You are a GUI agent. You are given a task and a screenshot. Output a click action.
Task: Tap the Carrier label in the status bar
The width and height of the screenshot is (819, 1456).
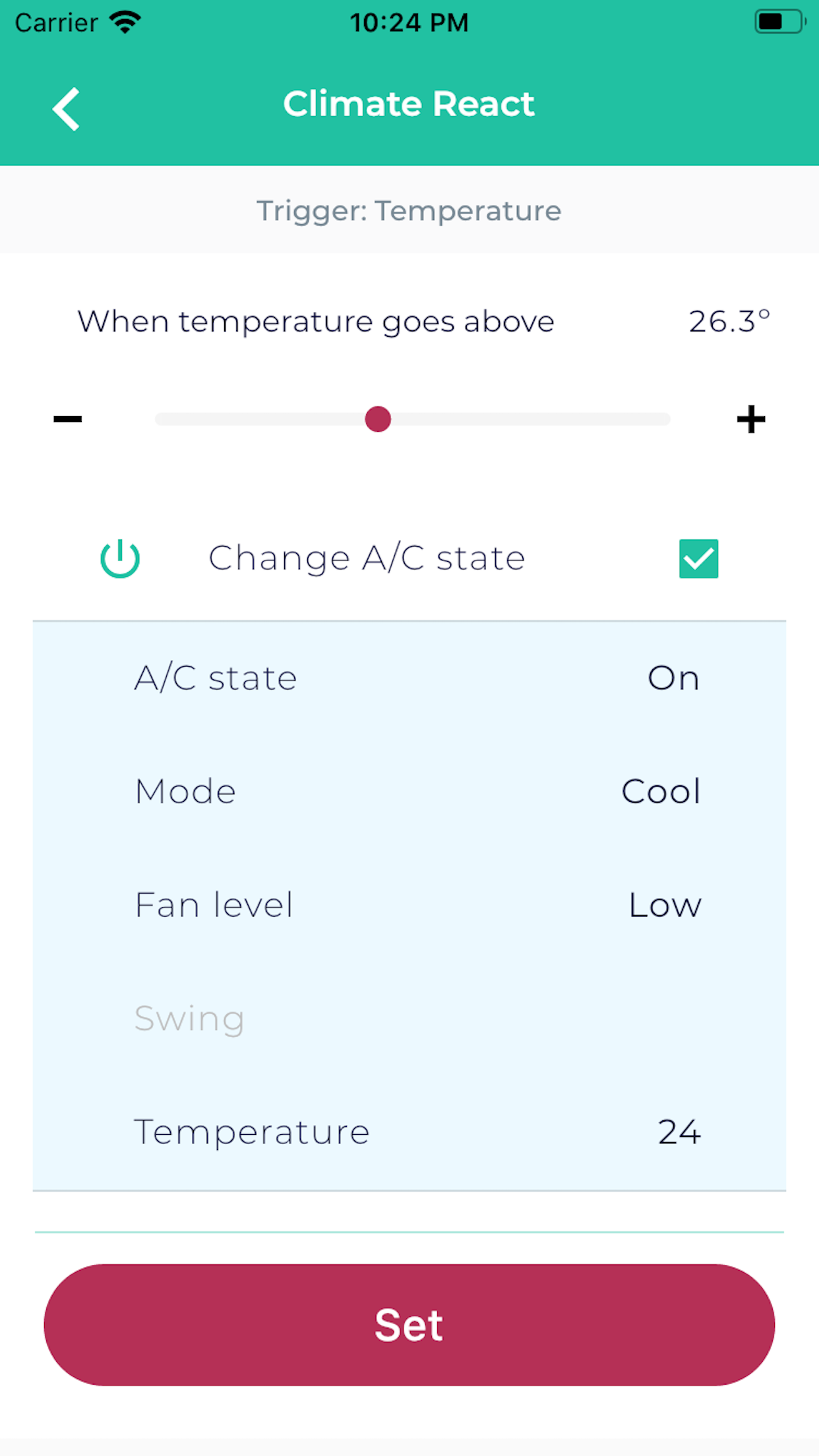pos(56,22)
